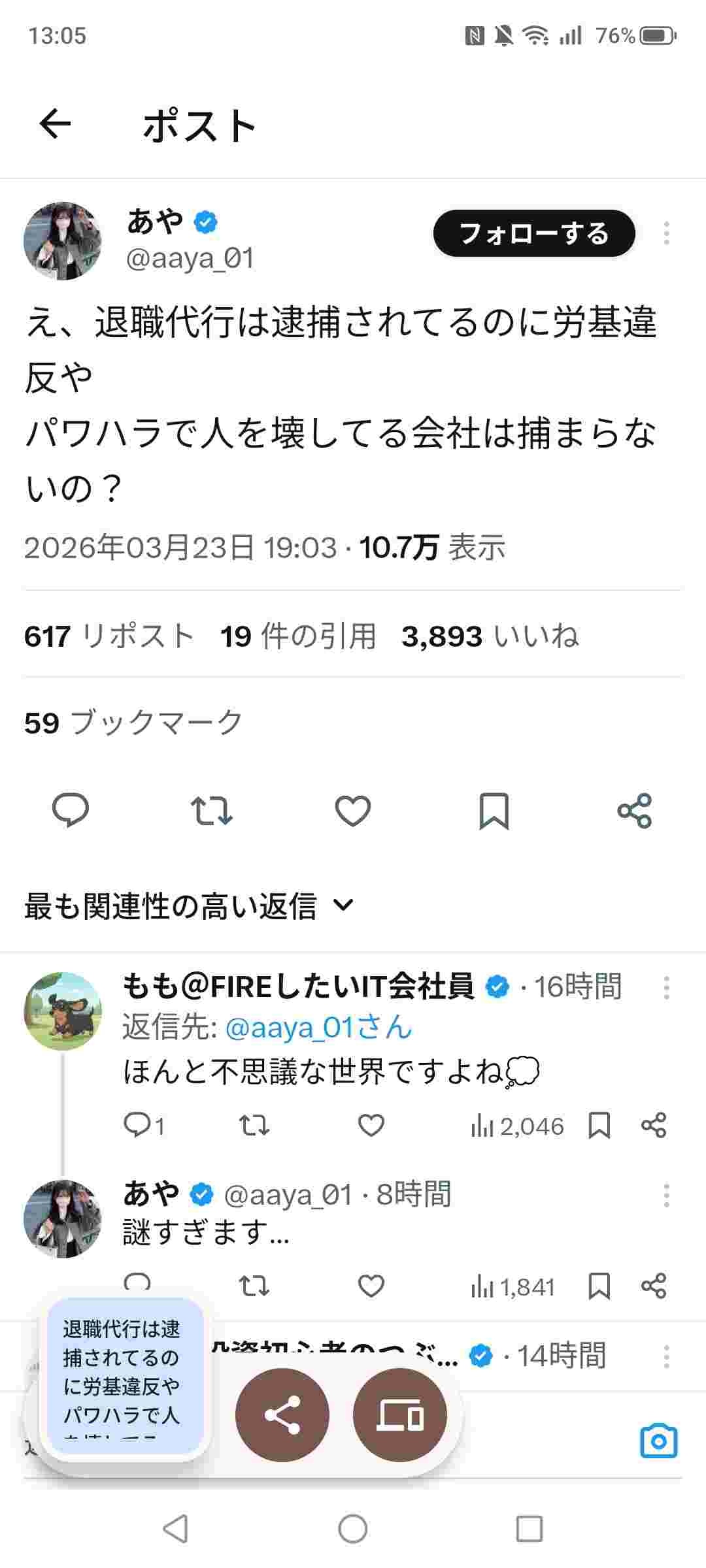Screen dimensions: 706x1568
Task: Like もも@FIREしたいIT会社員's reply
Action: pyautogui.click(x=371, y=1126)
